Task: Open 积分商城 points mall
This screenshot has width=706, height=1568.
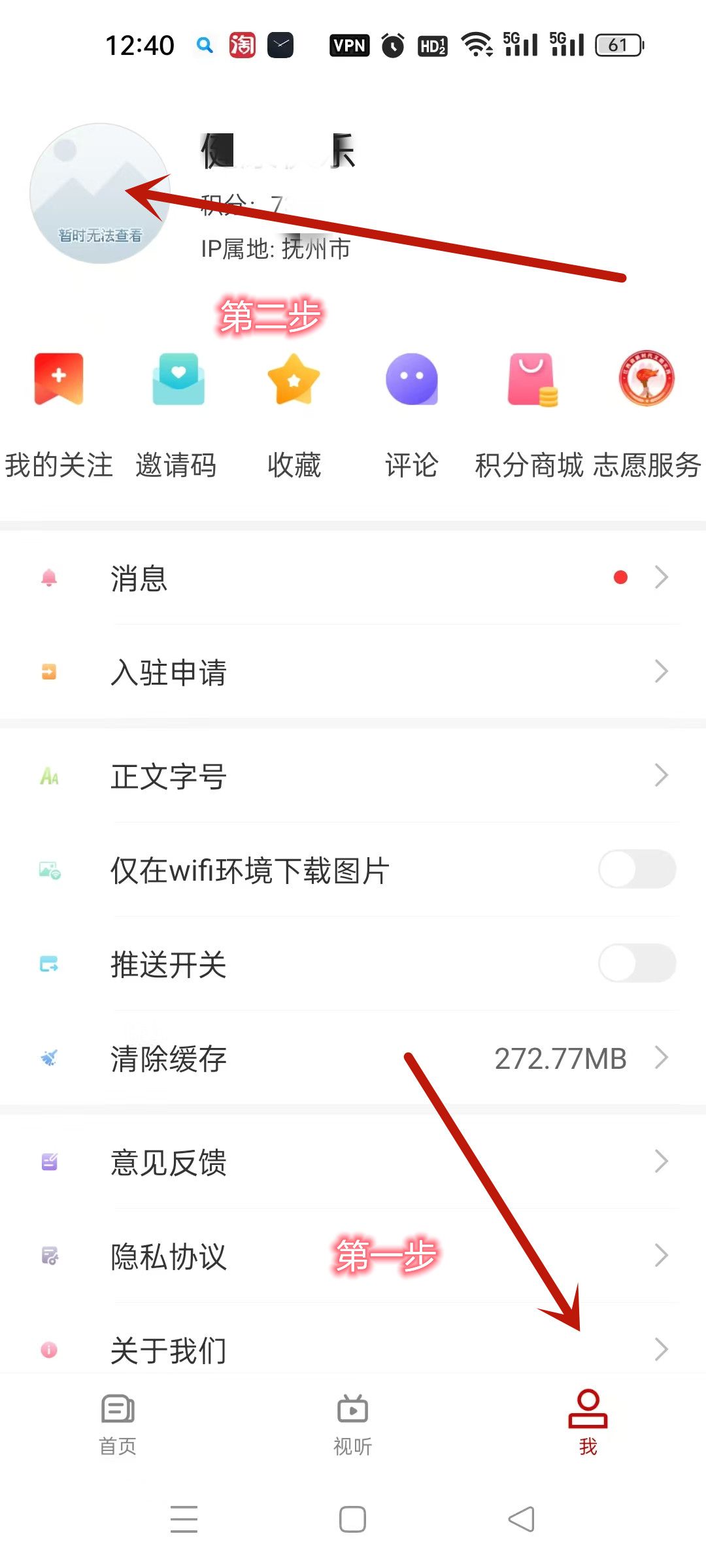Action: (x=529, y=412)
